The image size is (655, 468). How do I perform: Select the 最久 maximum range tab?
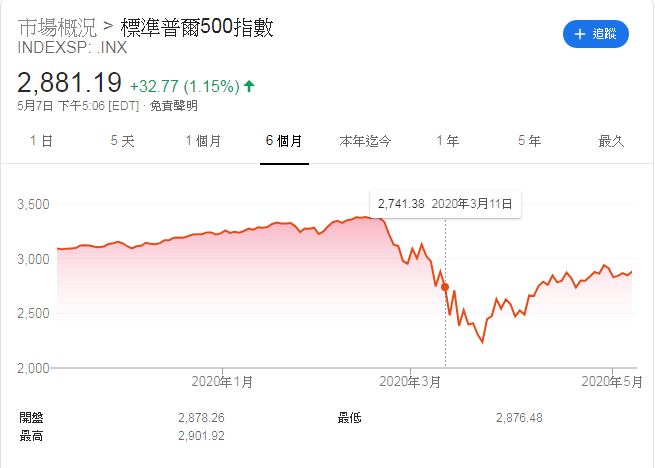tap(611, 141)
